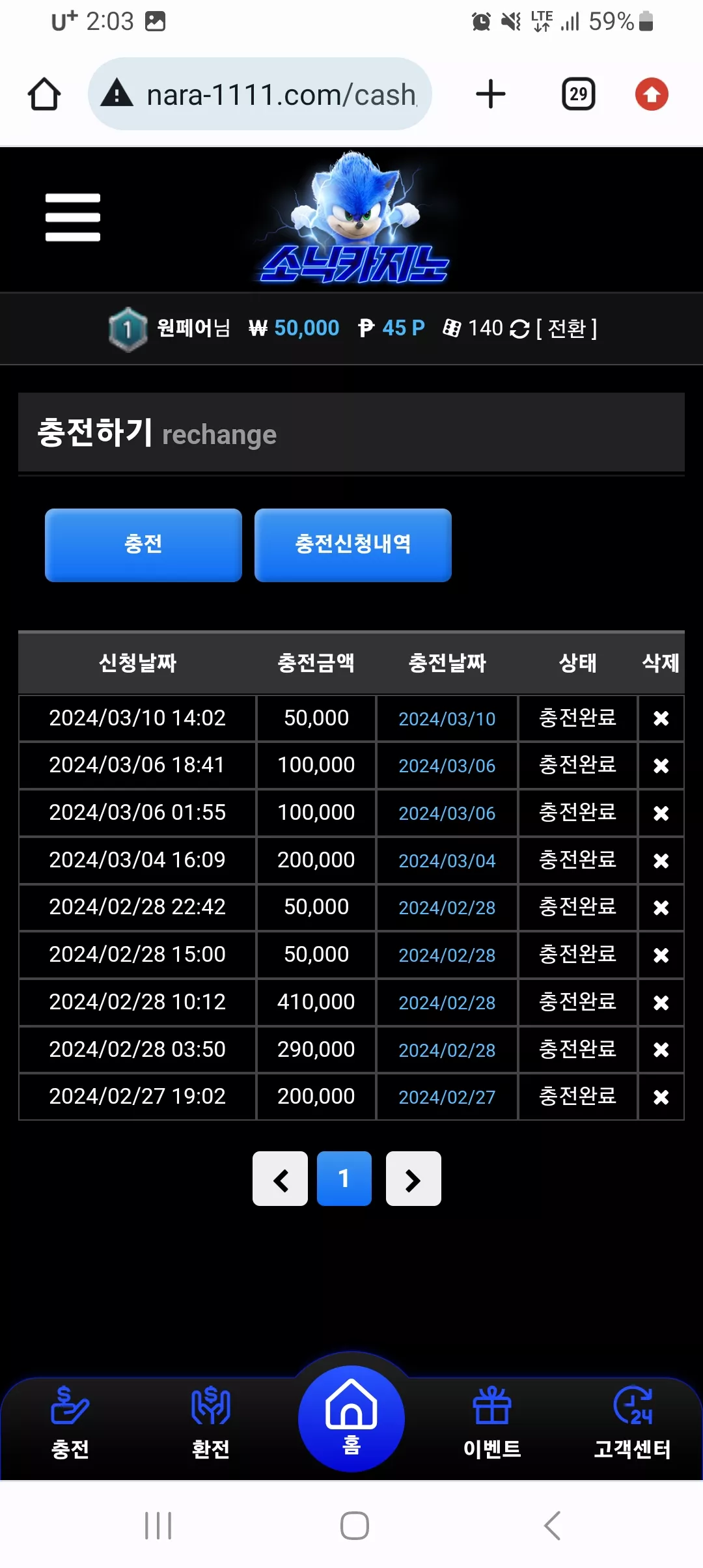Screen dimensions: 703x1568
Task: Go to the browser home page
Action: pyautogui.click(x=44, y=94)
